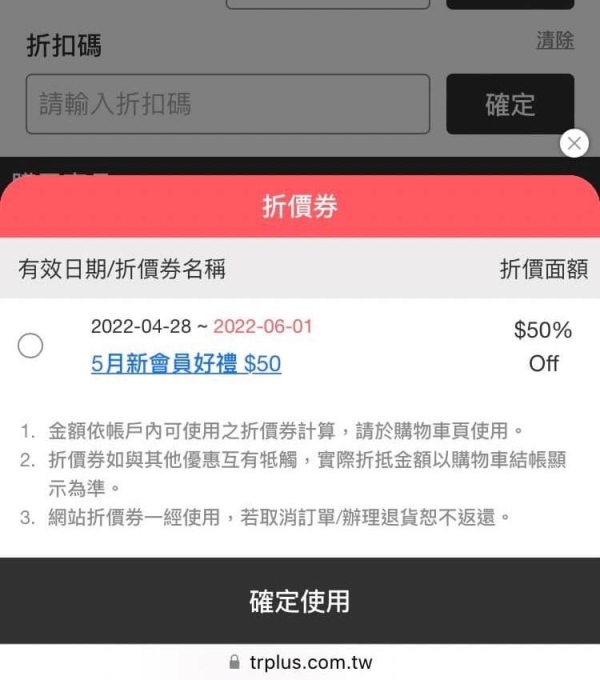Tap the trplus.com.tw address bar

pyautogui.click(x=300, y=662)
